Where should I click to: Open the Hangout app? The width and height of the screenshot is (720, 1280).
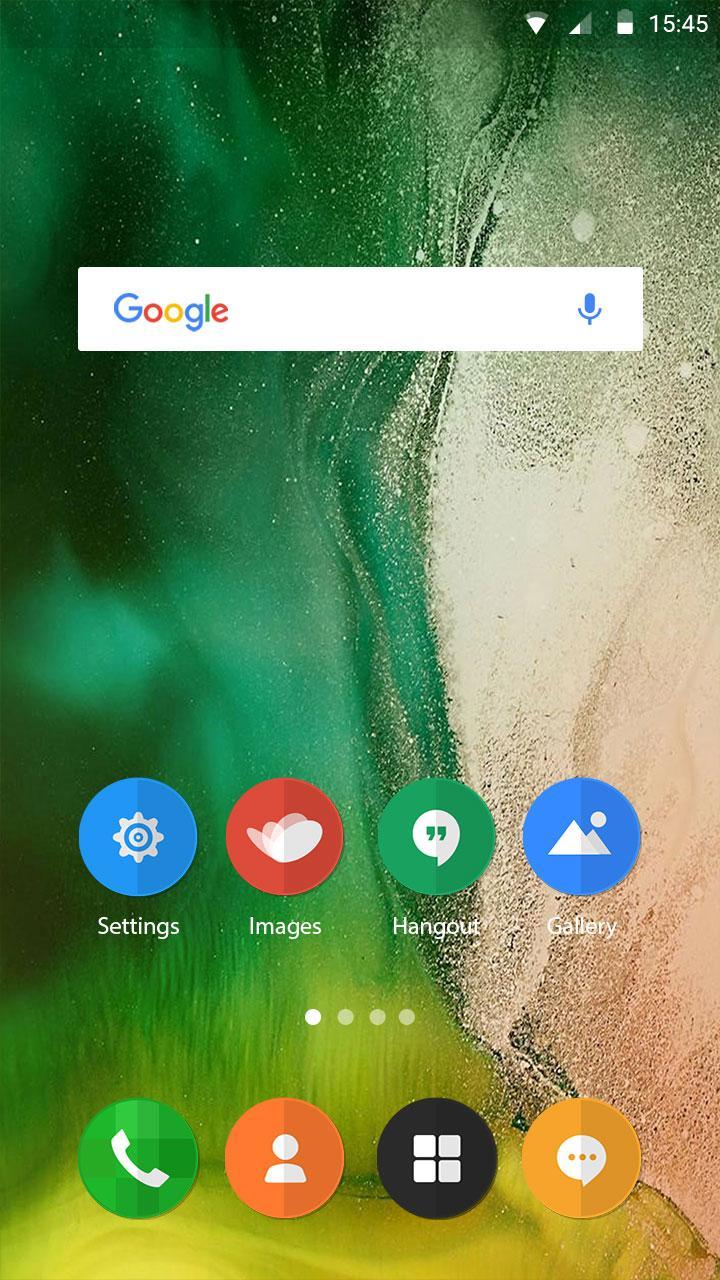point(436,837)
